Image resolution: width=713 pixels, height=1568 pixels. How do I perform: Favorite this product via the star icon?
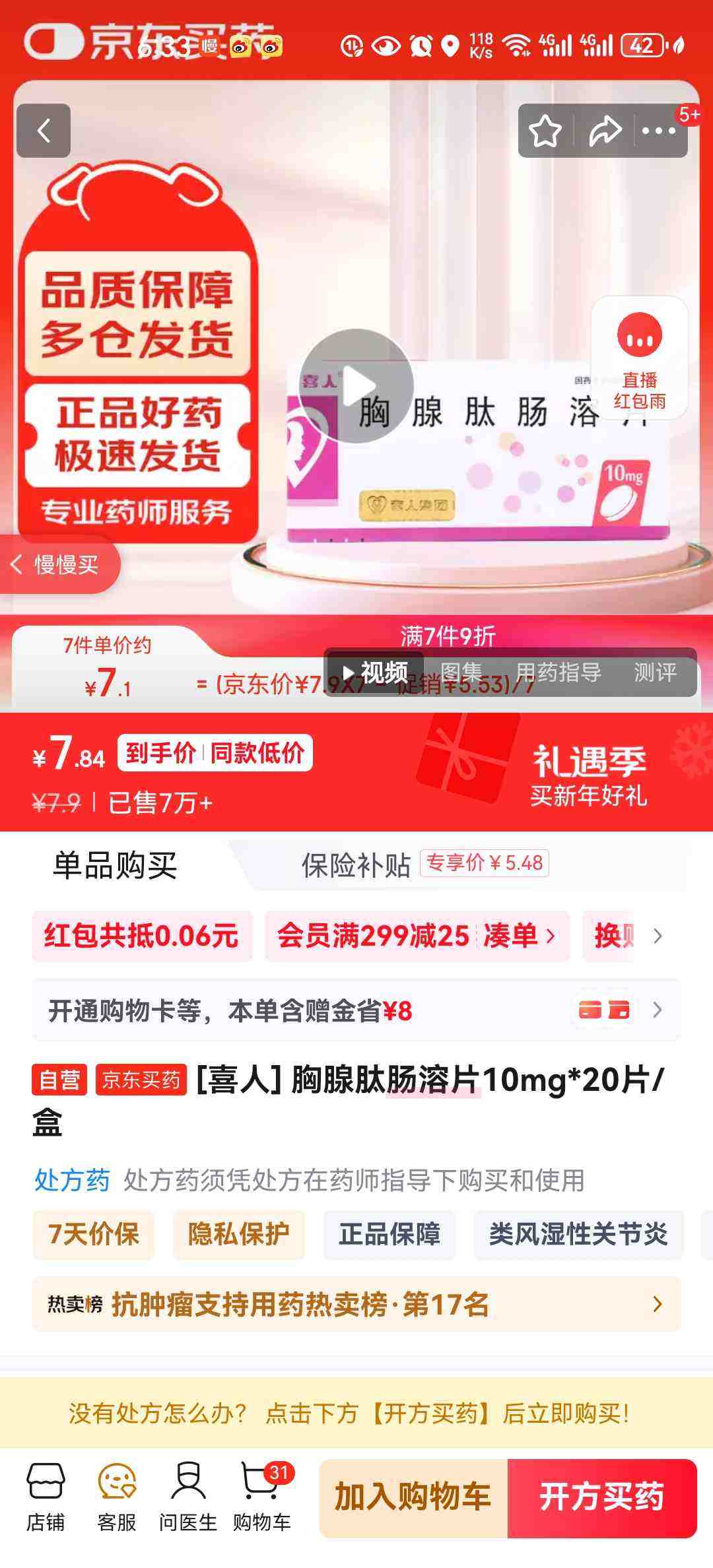pos(545,131)
